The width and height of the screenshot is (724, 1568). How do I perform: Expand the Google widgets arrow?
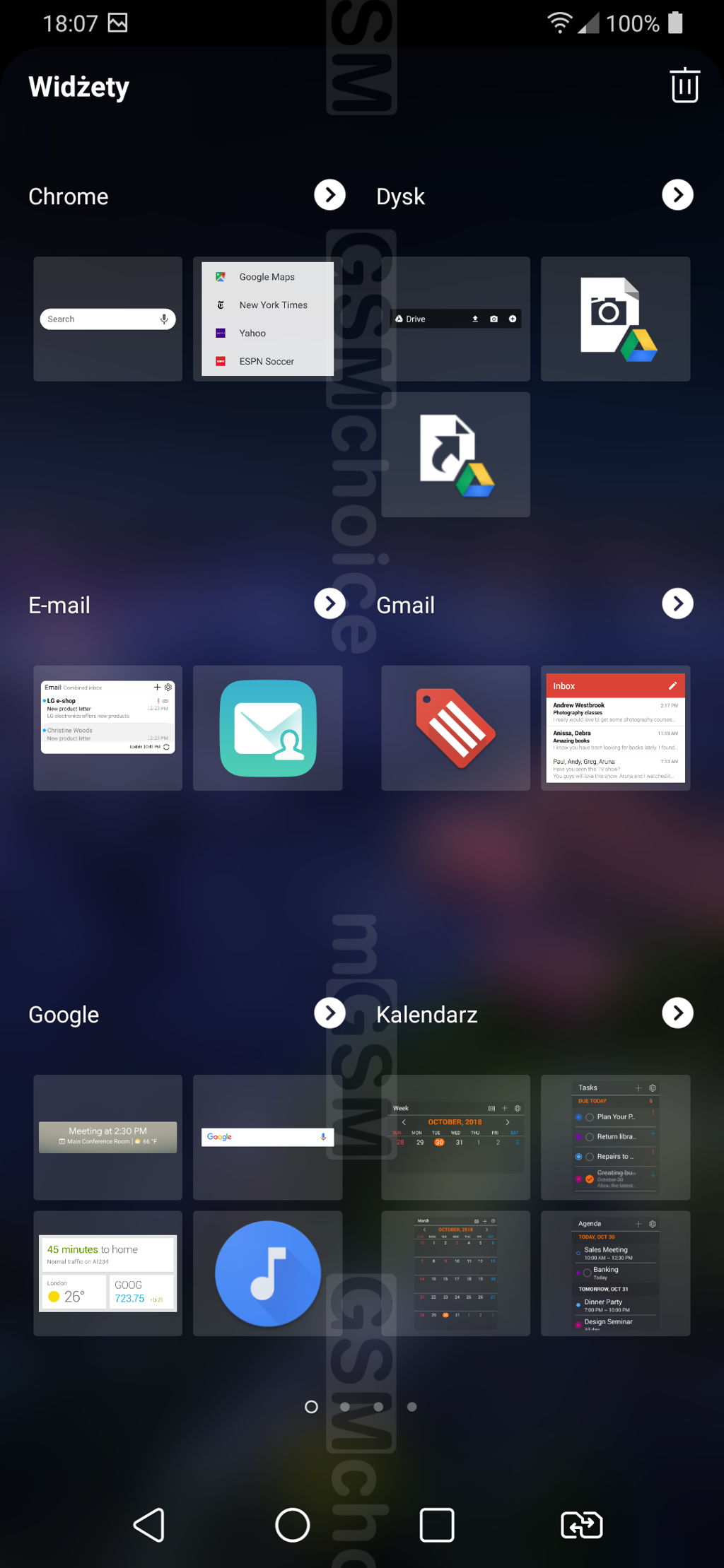tap(329, 1013)
